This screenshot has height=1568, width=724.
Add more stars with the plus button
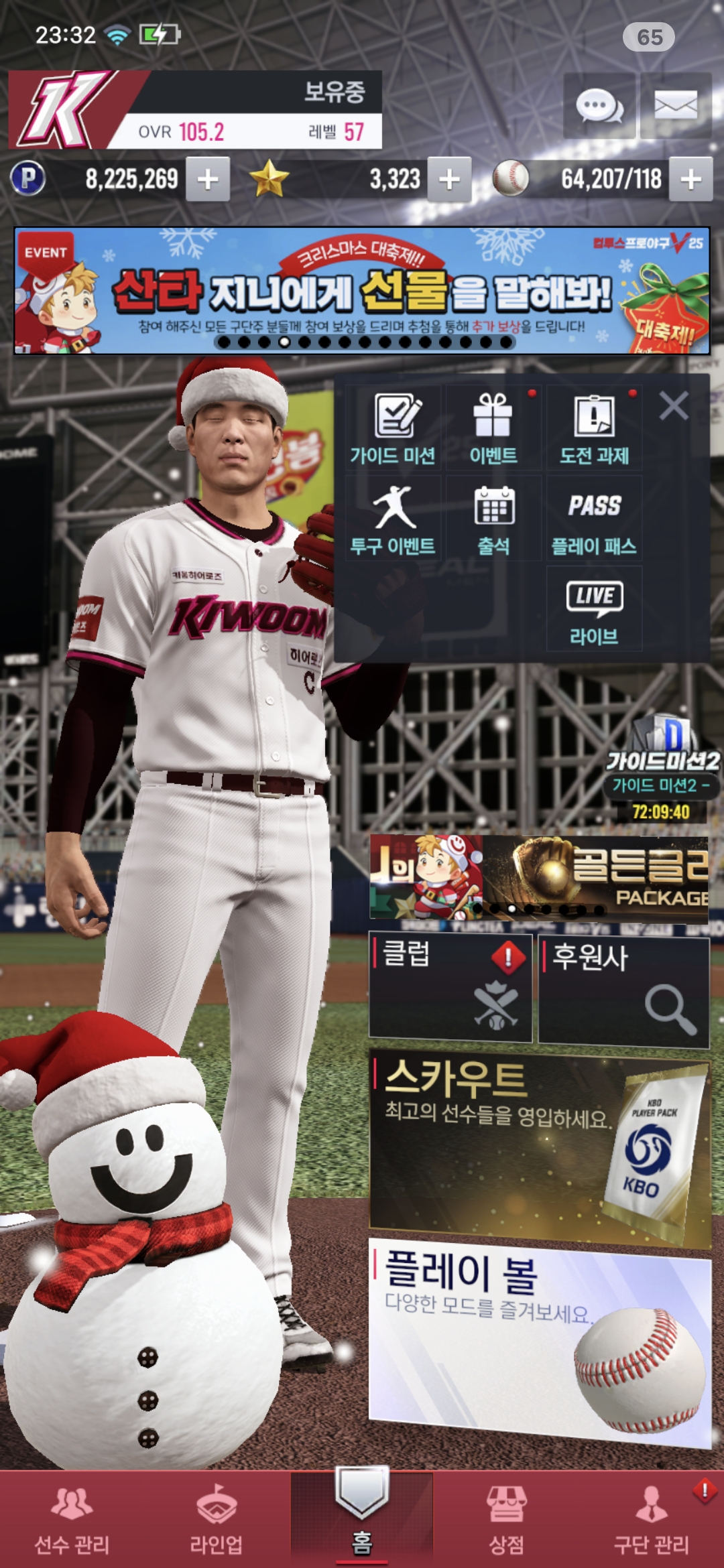click(x=449, y=180)
